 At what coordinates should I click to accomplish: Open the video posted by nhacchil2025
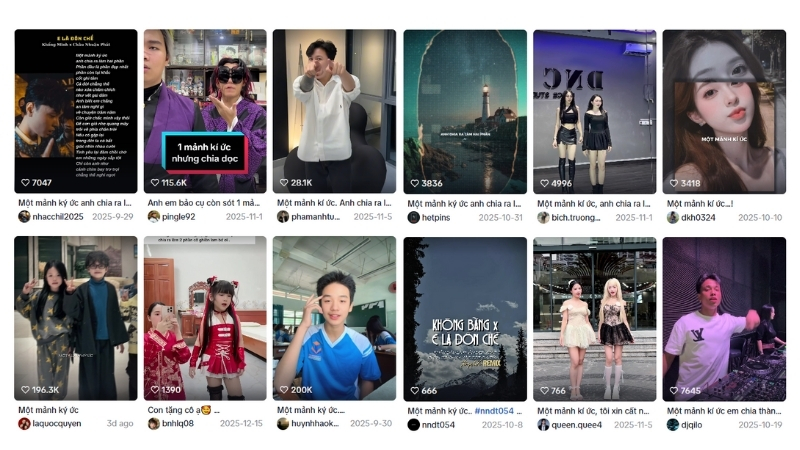click(x=75, y=110)
